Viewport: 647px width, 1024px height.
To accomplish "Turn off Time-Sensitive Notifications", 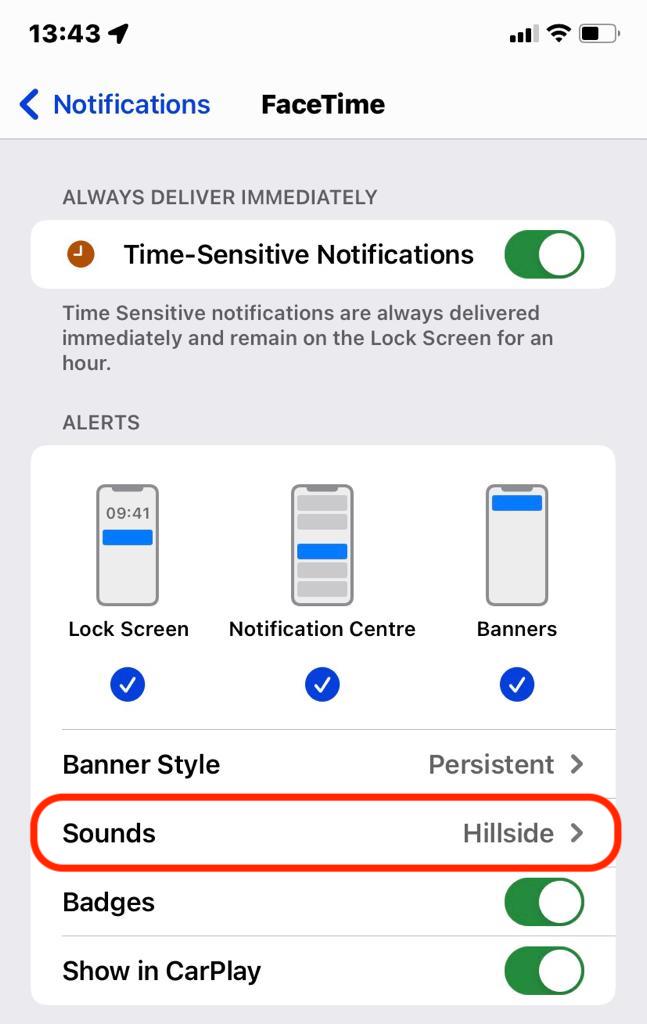I will pyautogui.click(x=544, y=255).
